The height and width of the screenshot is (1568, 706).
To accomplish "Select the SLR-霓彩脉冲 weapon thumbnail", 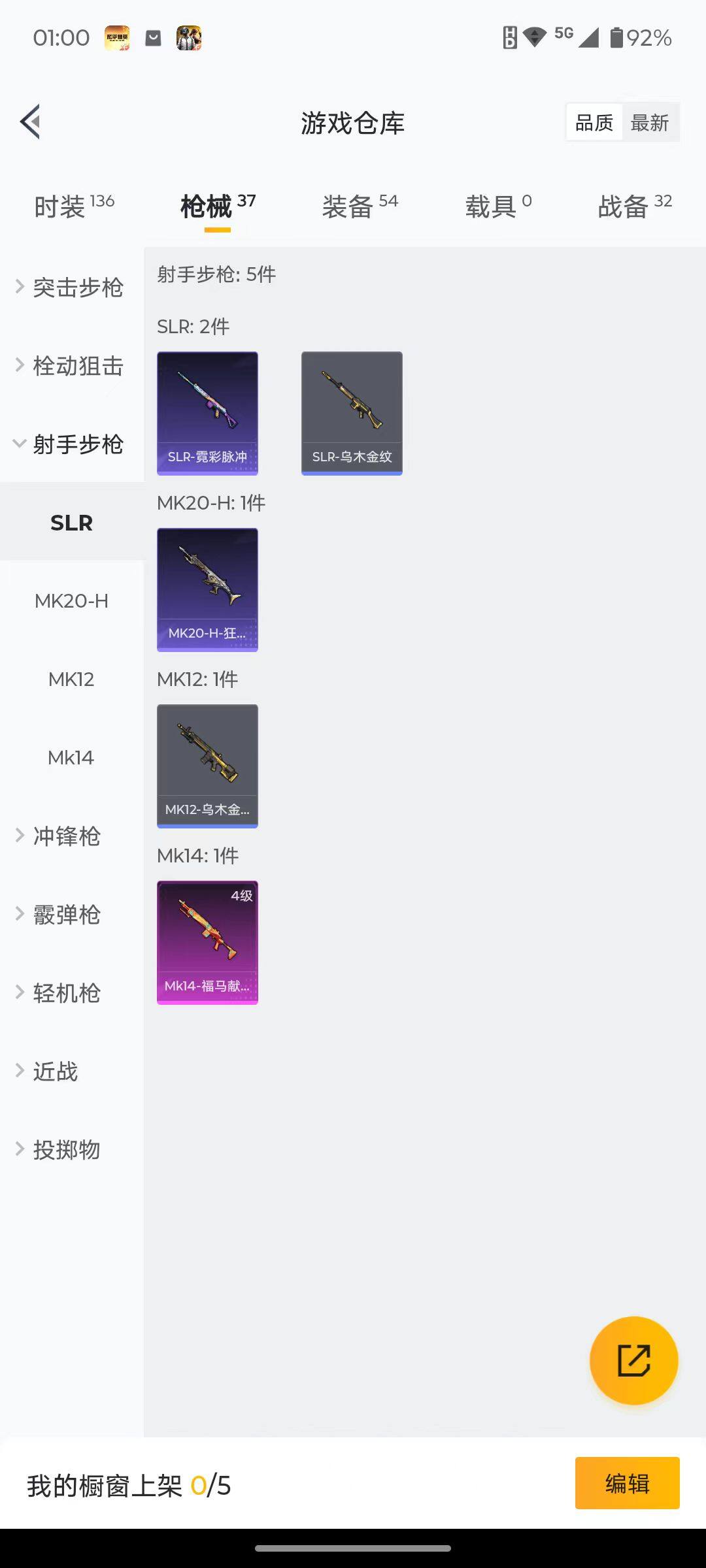I will (207, 412).
